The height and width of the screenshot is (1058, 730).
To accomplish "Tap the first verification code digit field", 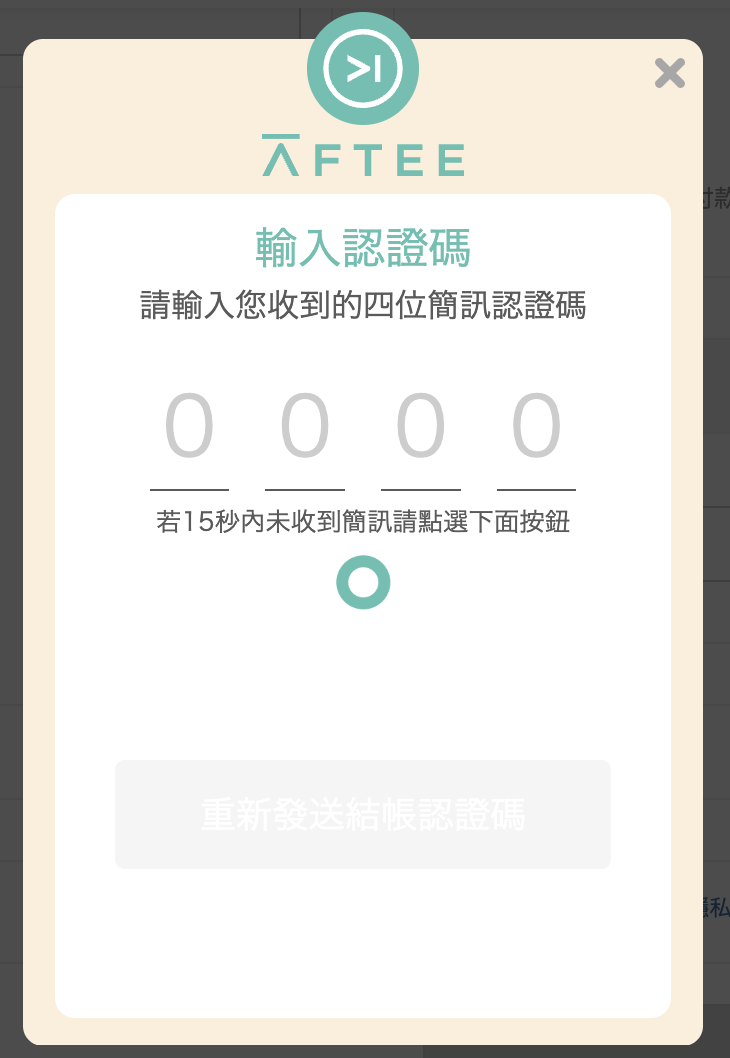I will coord(189,430).
